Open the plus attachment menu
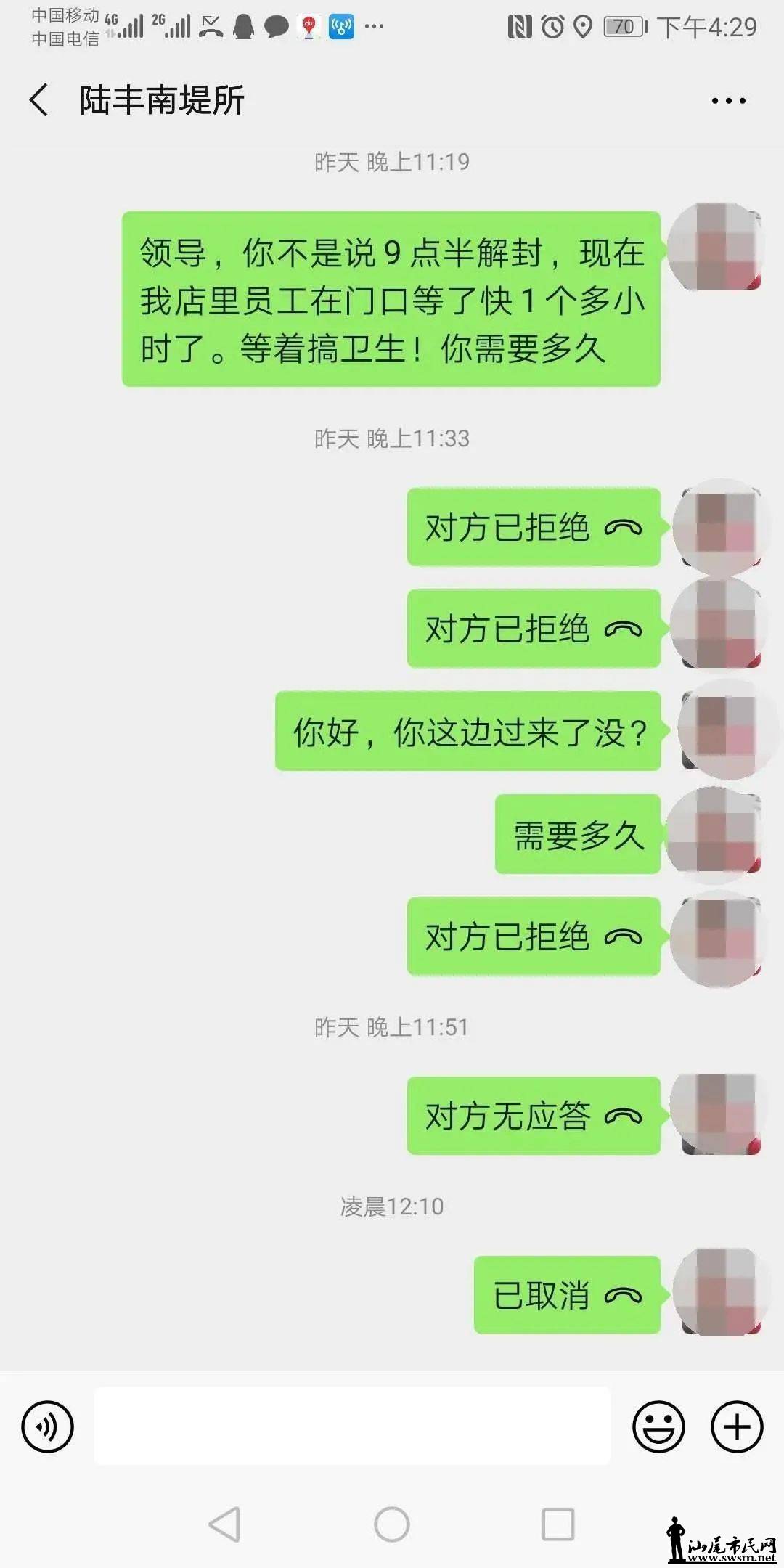The height and width of the screenshot is (1568, 784). (736, 1426)
